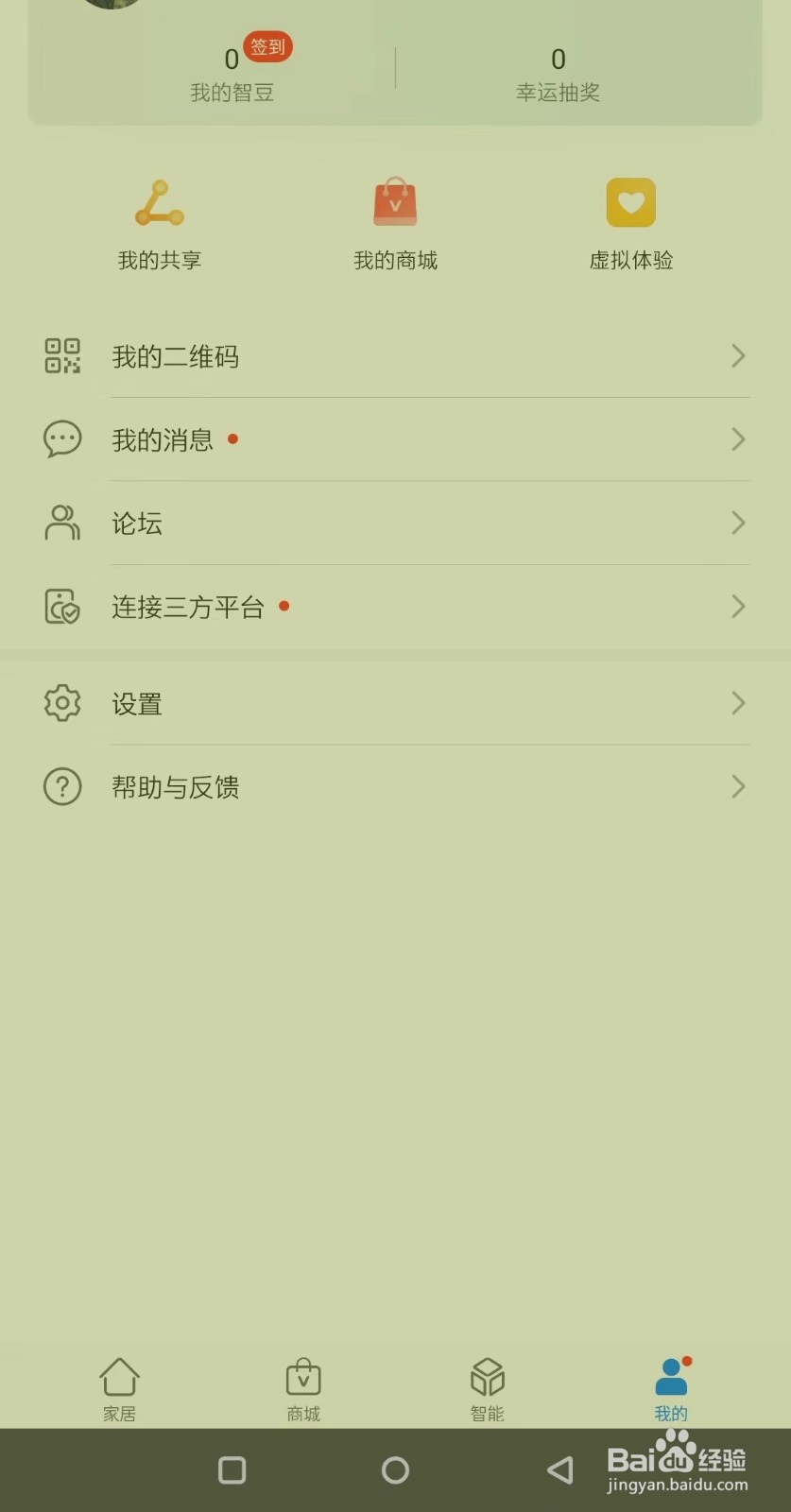Open 虚拟体验 heart icon
Viewport: 791px width, 1512px height.
[x=630, y=201]
